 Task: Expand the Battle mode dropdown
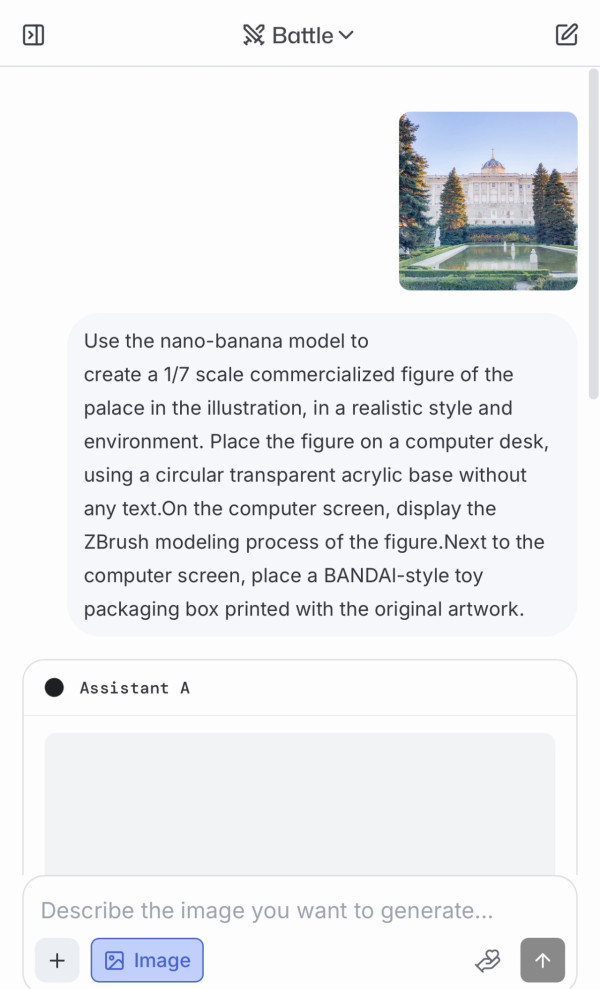point(299,35)
